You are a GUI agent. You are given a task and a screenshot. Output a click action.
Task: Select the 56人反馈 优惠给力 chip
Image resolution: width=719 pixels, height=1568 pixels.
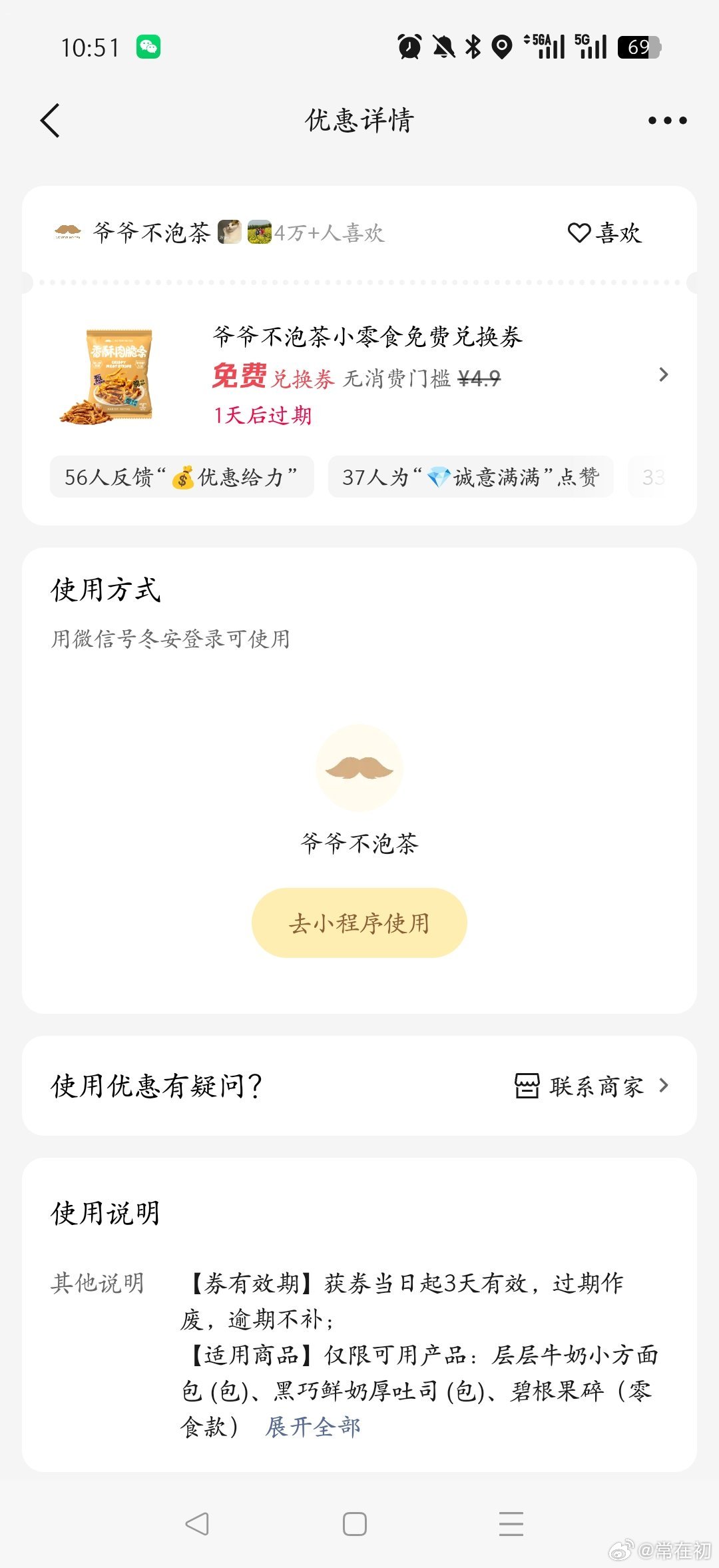[182, 477]
